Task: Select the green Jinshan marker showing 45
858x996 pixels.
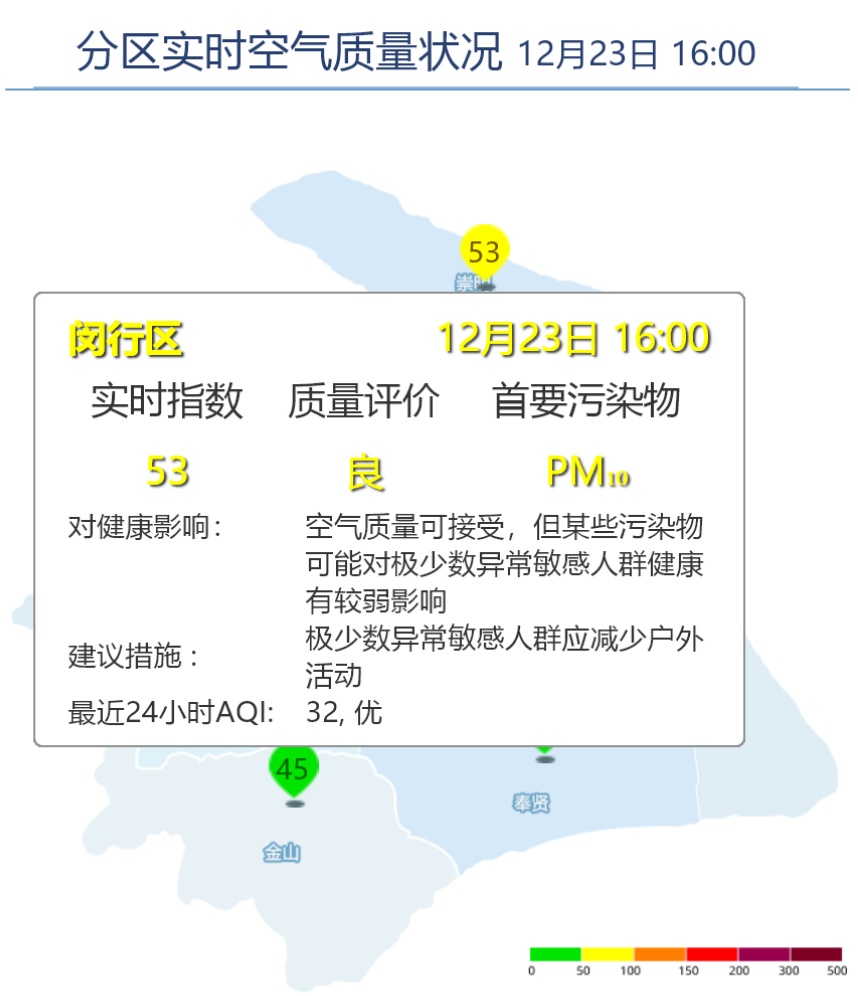Action: coord(293,772)
